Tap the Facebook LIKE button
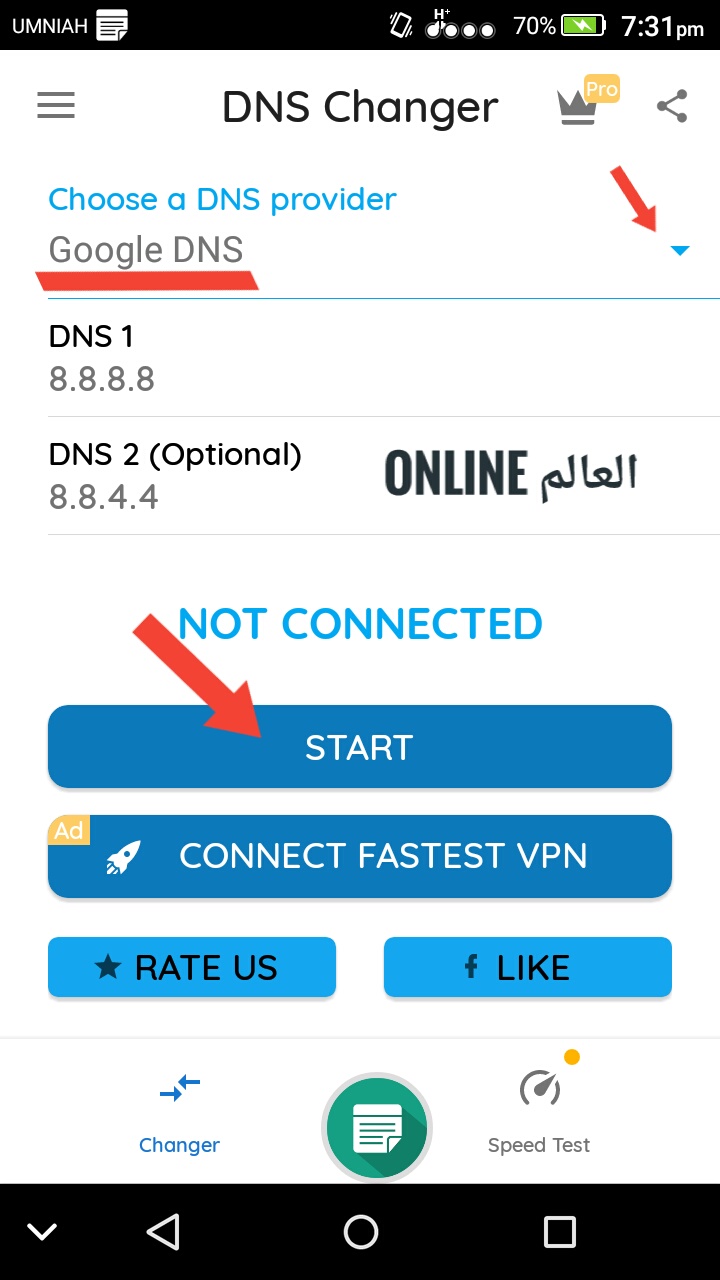 point(528,967)
